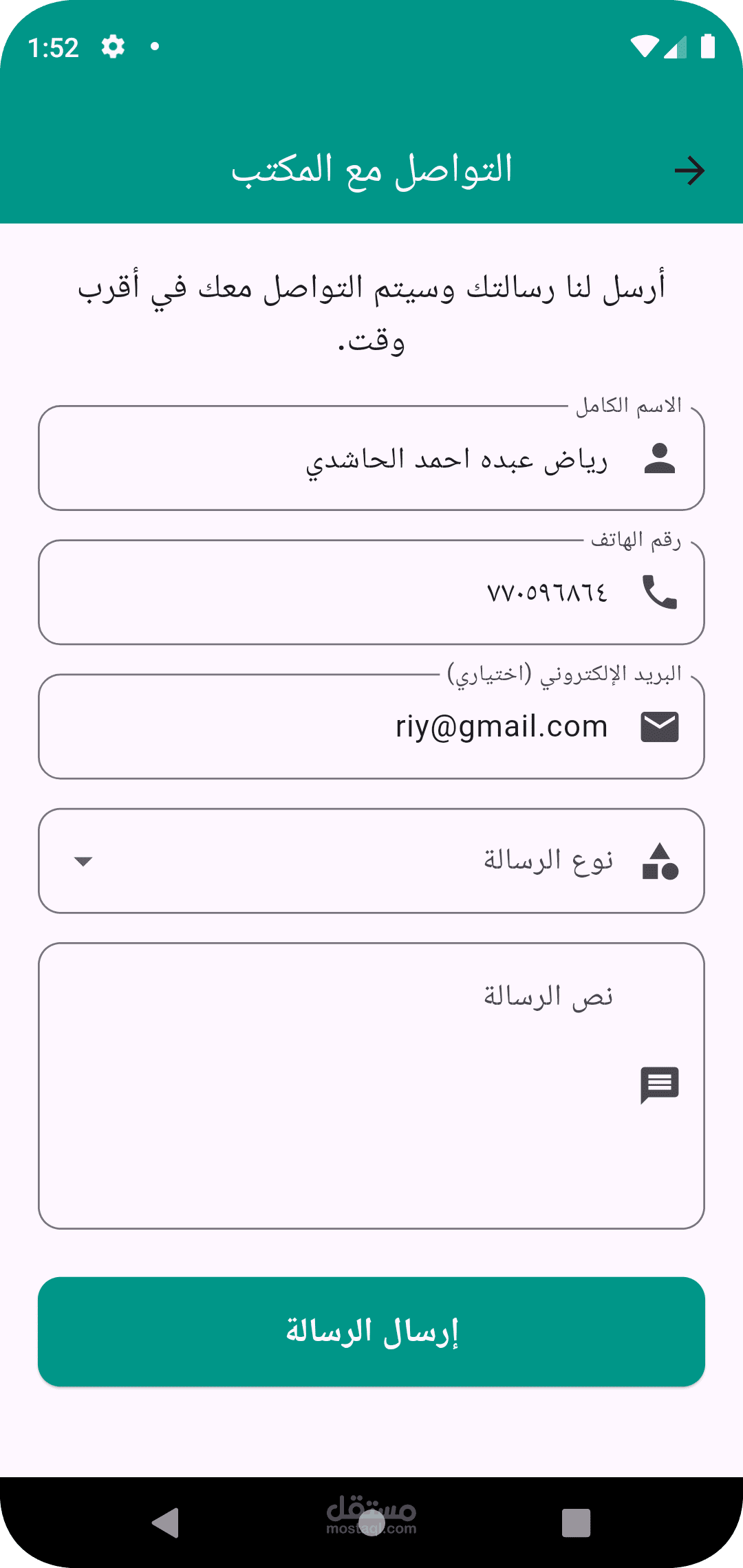Send the message with إرسال الرسالة button

[371, 1331]
